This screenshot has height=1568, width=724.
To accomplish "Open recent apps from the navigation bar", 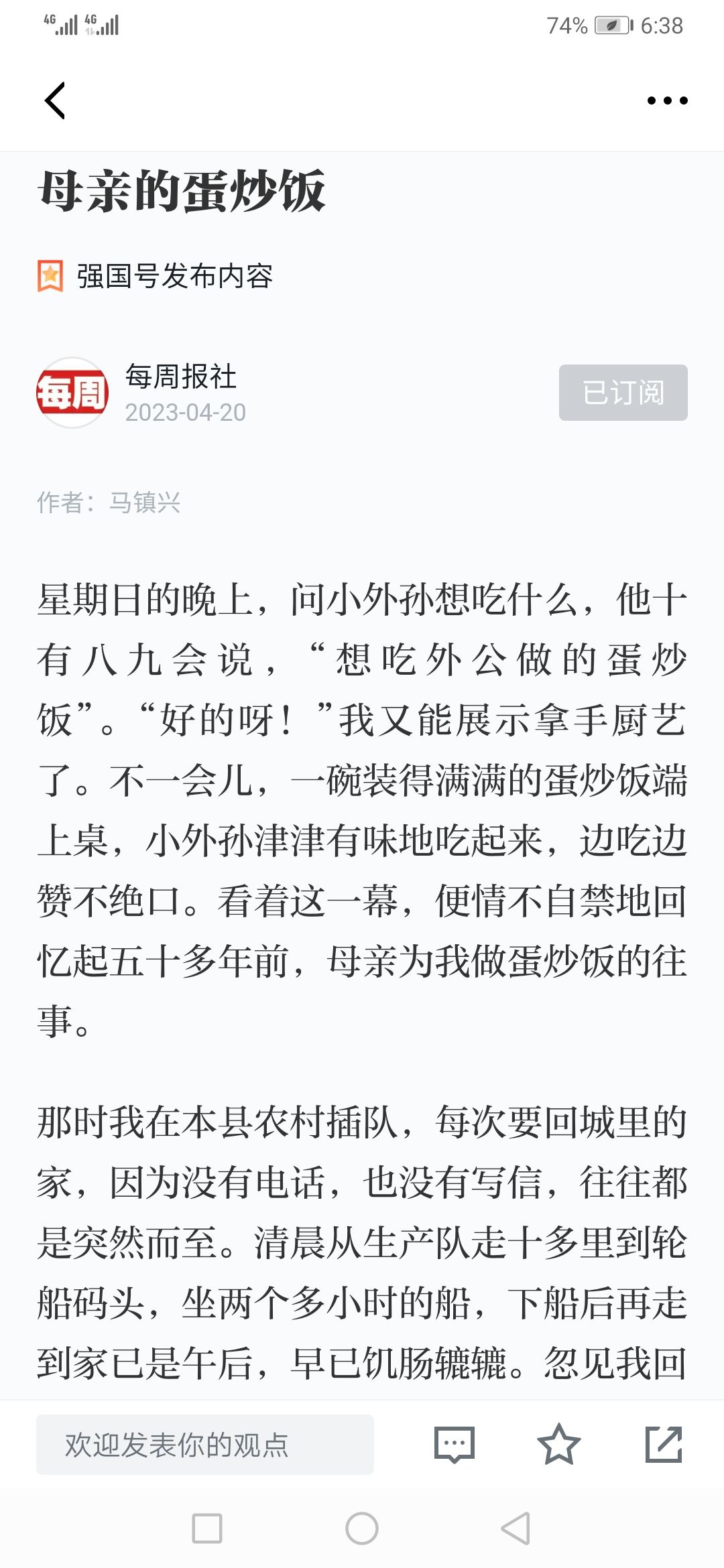I will pos(207,1528).
